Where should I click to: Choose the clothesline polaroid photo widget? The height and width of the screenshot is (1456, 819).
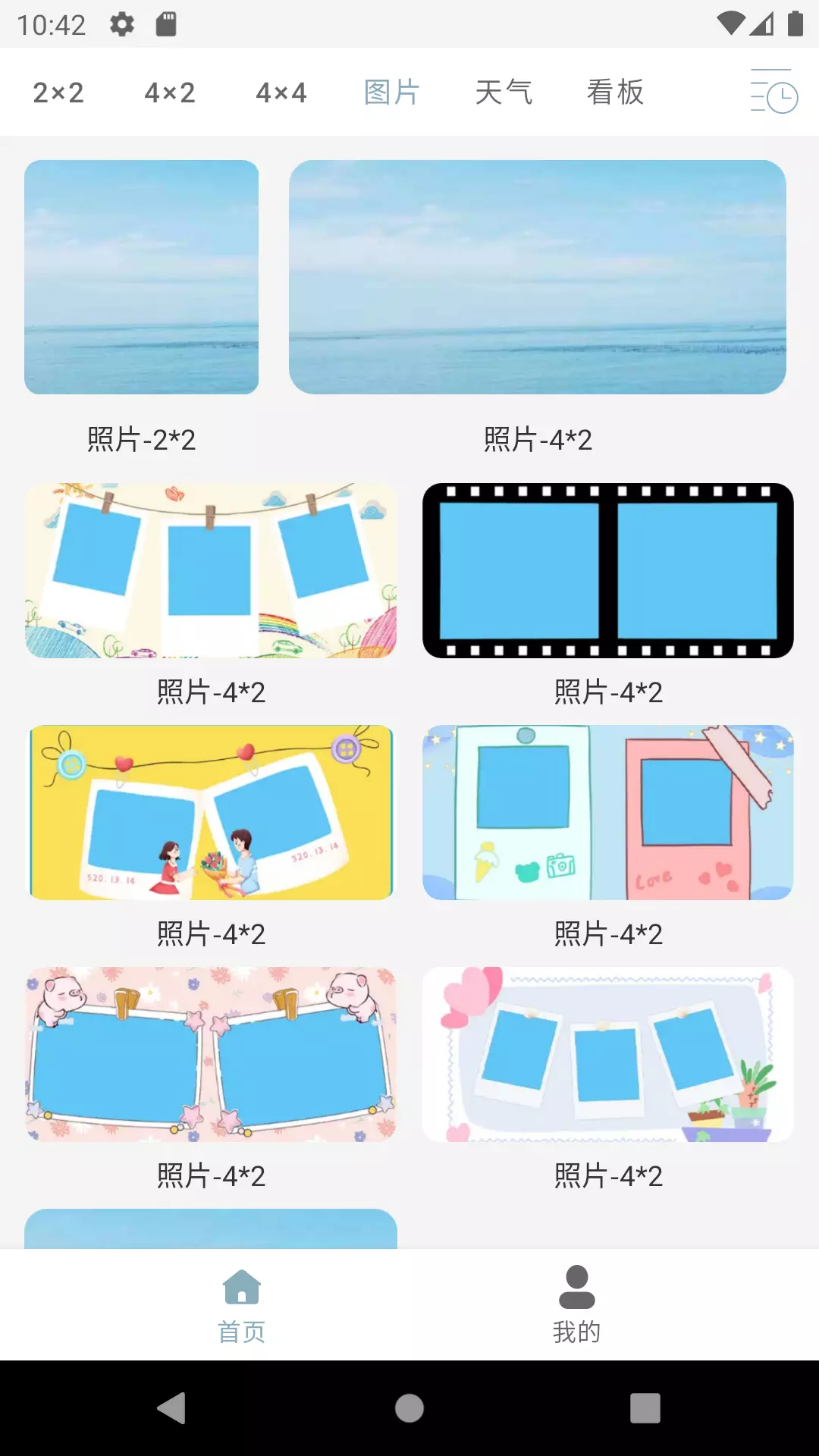coord(211,570)
